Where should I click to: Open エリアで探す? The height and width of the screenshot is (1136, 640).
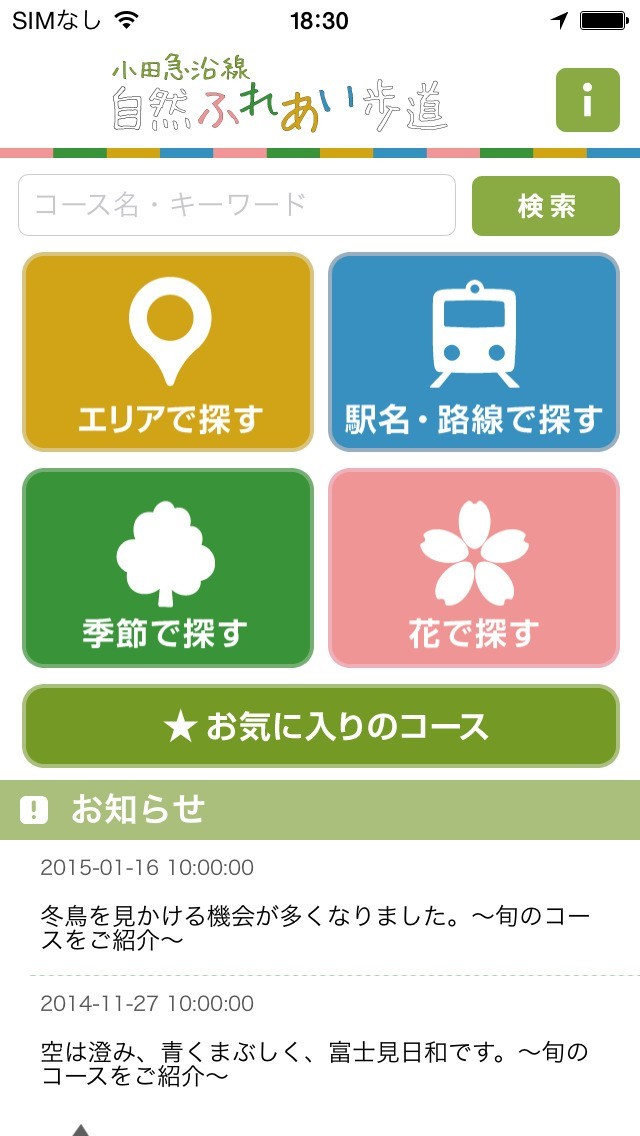point(168,351)
